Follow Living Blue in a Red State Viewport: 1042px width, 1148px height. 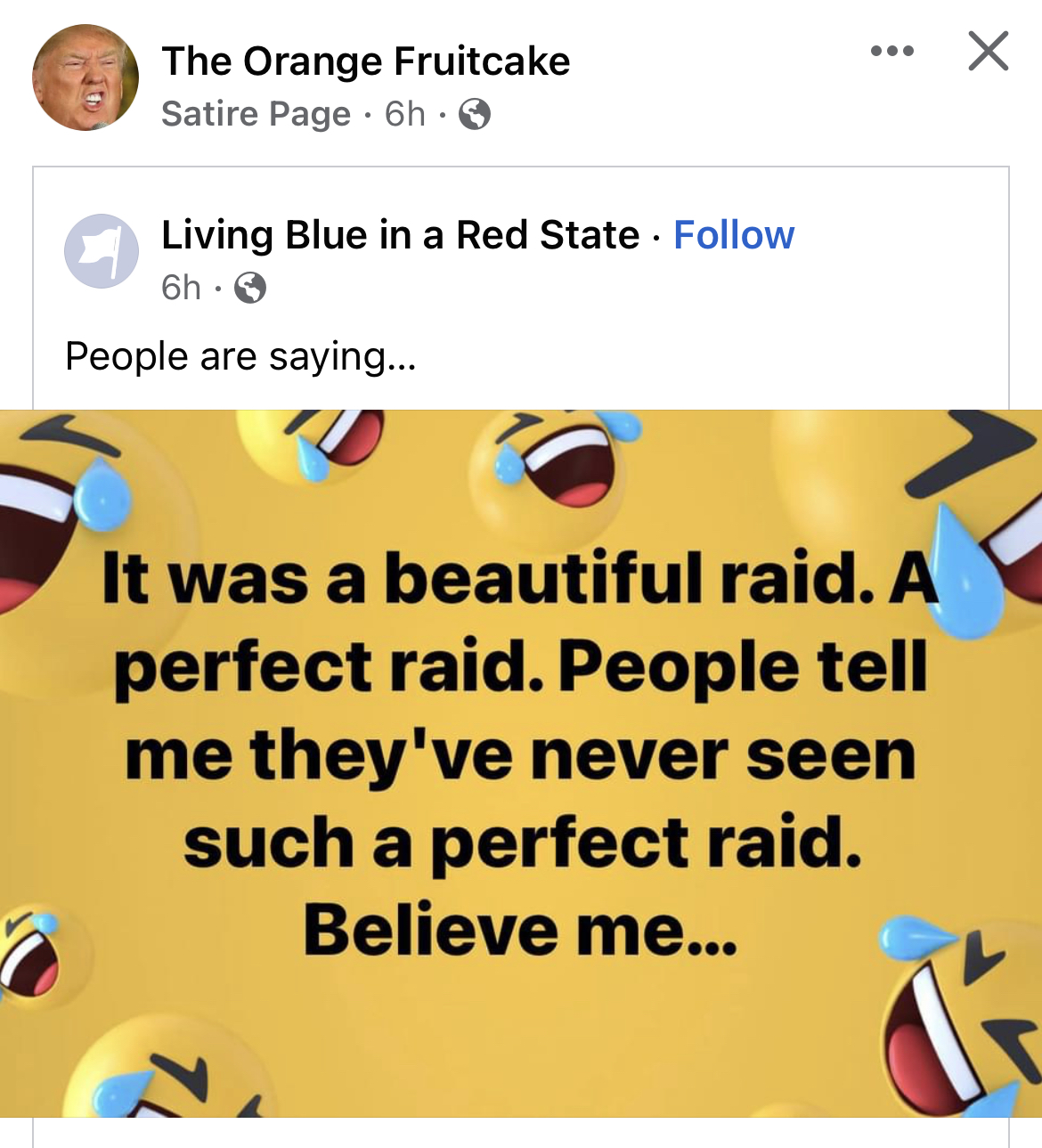click(733, 235)
